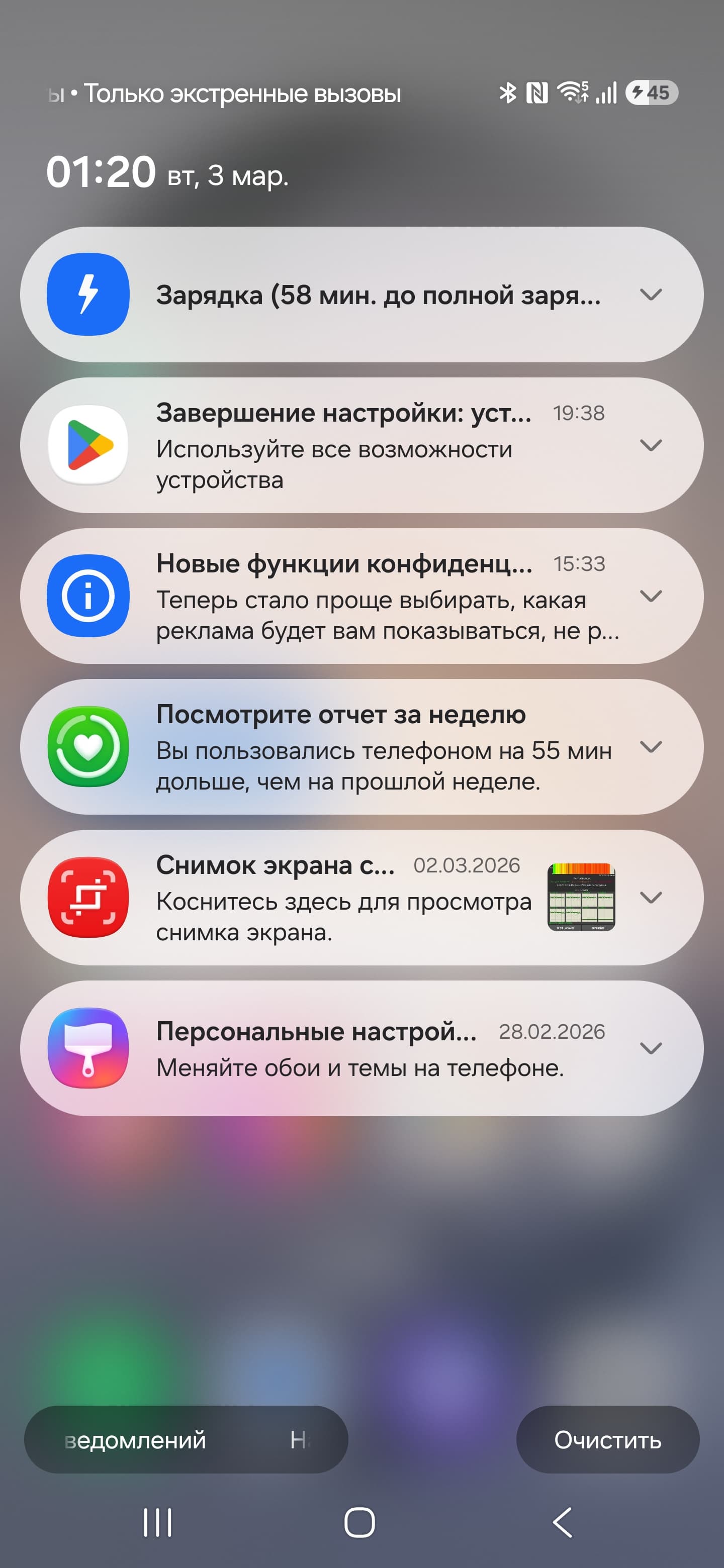Go back with the navigation bar
This screenshot has width=724, height=1568.
point(562,1522)
